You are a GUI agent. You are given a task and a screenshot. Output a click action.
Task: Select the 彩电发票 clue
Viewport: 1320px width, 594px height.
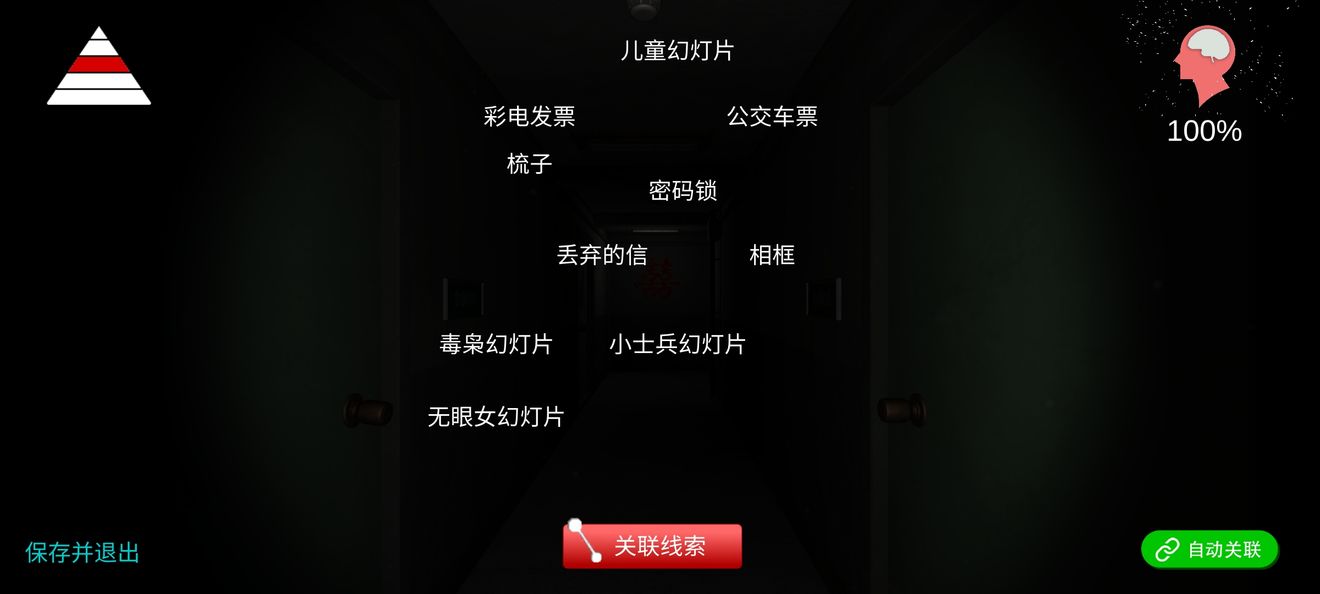point(529,117)
